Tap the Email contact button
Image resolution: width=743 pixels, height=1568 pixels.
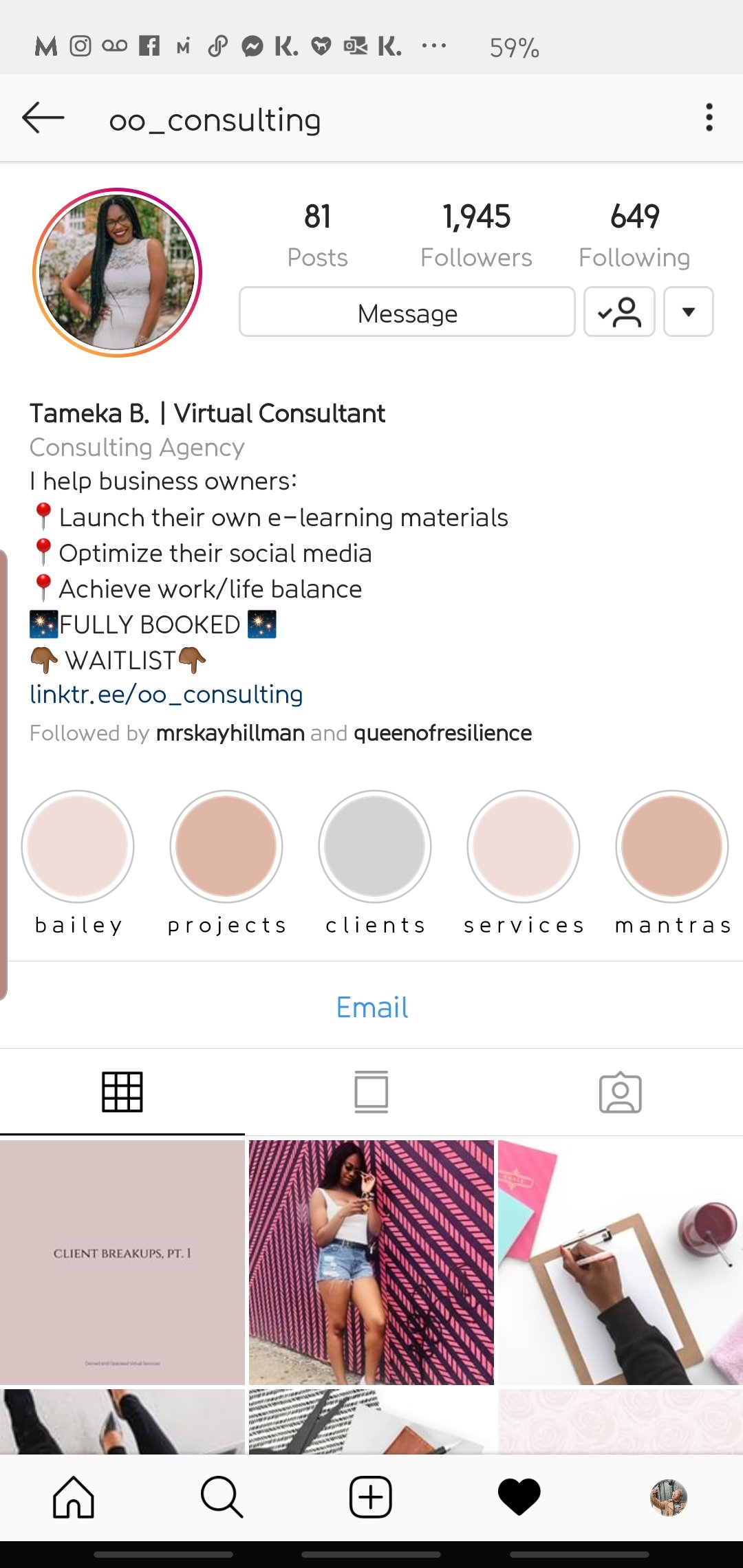371,1008
